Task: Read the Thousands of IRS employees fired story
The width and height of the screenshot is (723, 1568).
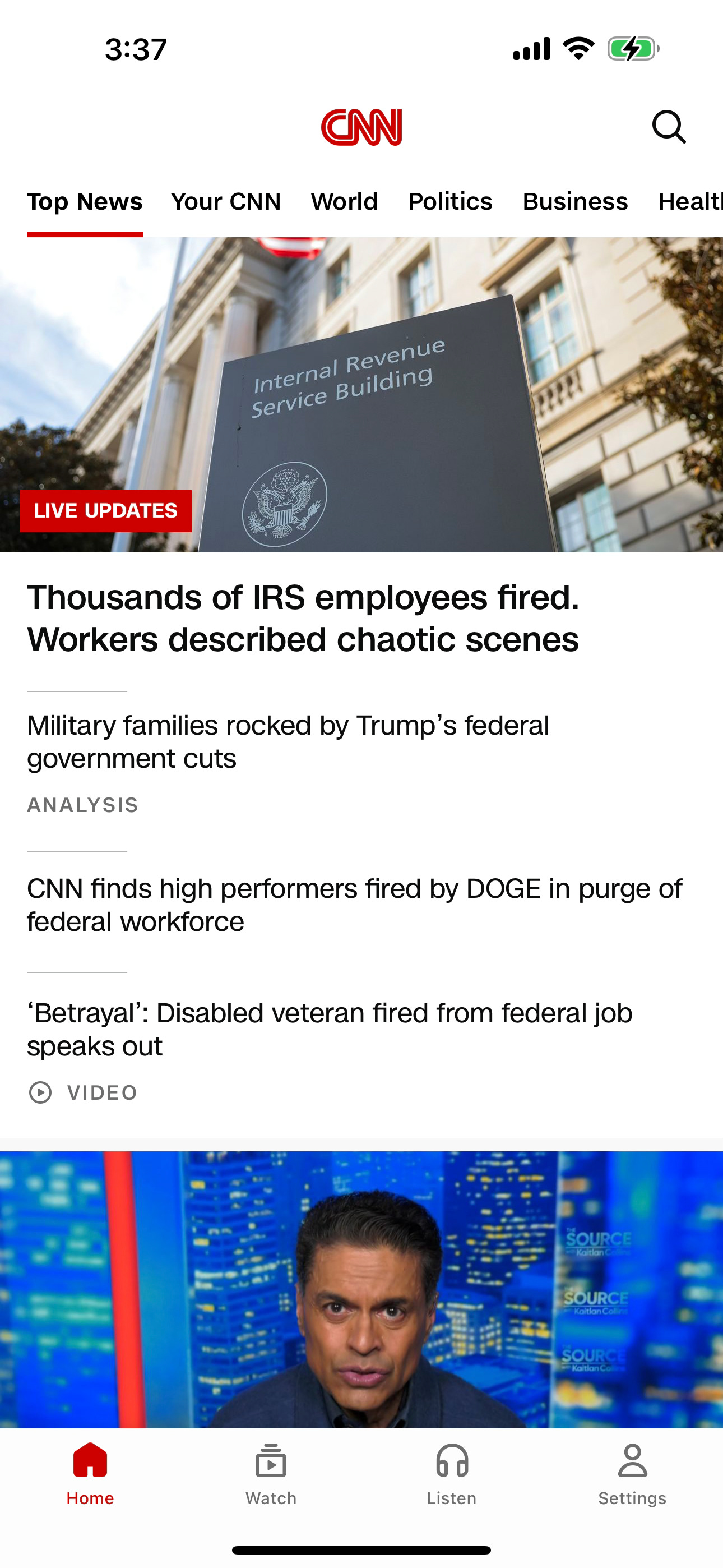Action: click(x=303, y=618)
